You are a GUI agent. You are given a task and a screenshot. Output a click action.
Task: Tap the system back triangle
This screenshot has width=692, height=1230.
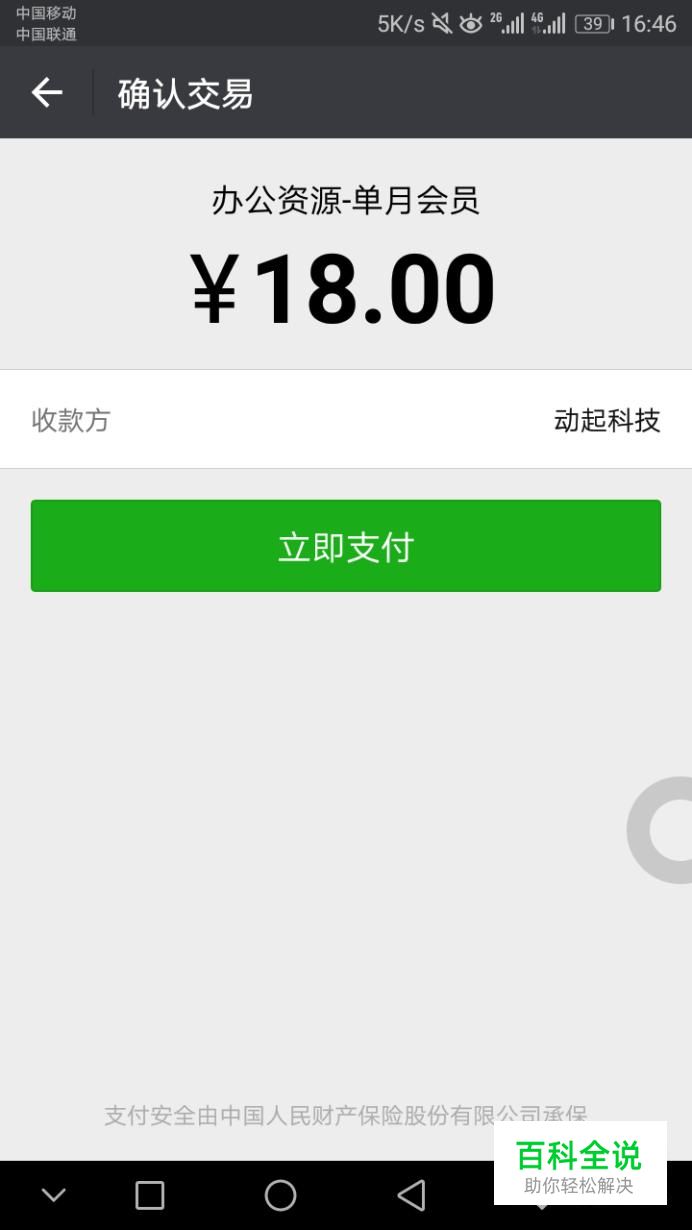pyautogui.click(x=411, y=1195)
